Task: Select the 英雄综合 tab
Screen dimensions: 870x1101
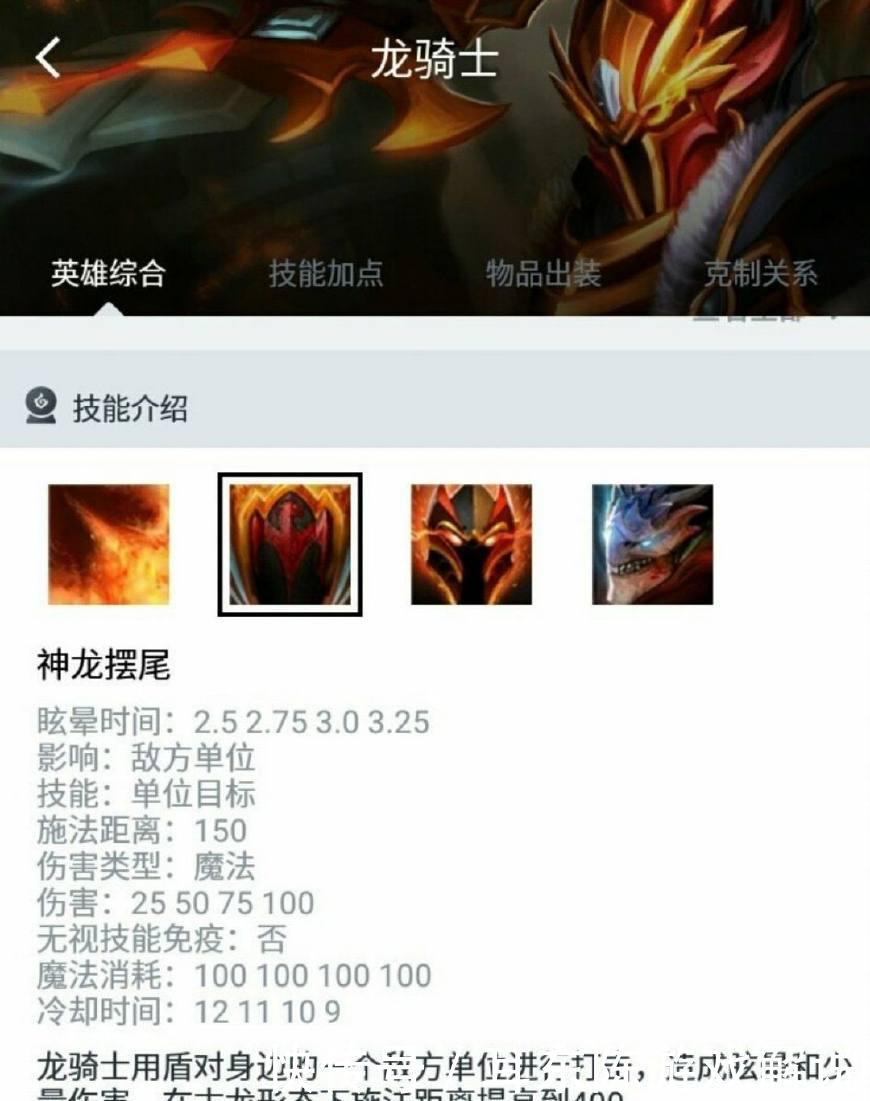Action: (108, 274)
